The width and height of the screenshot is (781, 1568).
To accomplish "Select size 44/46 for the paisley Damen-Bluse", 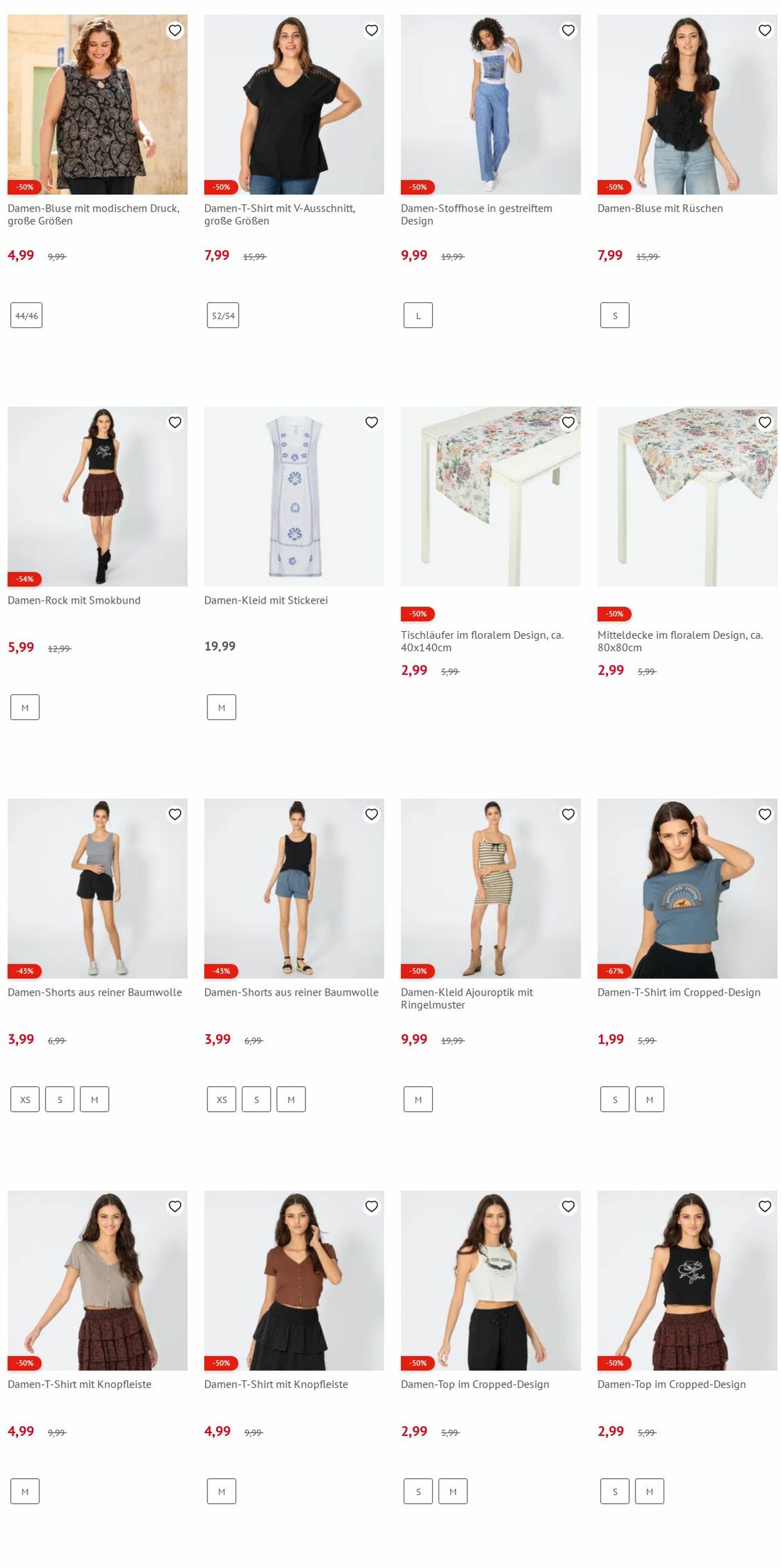I will (26, 316).
